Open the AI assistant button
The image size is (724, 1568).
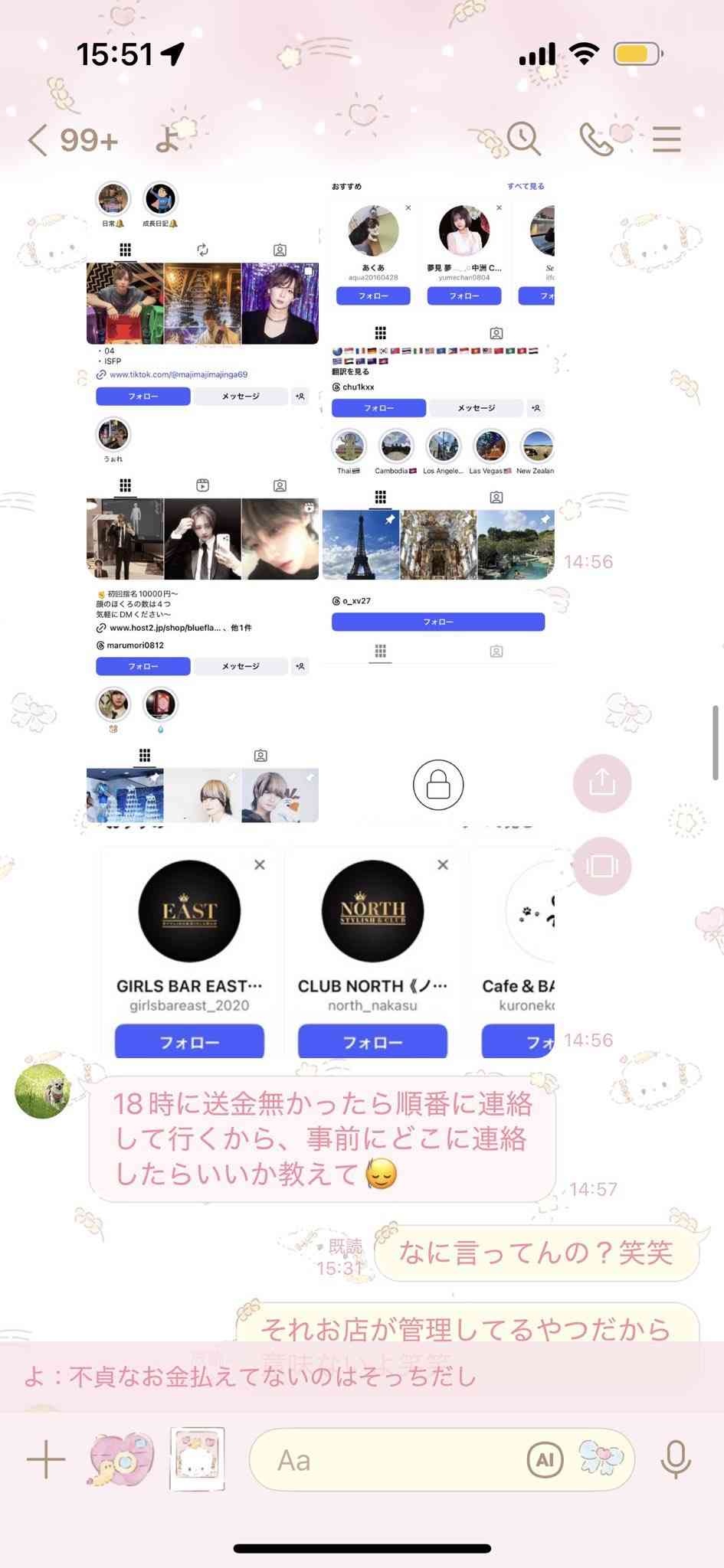point(545,1460)
